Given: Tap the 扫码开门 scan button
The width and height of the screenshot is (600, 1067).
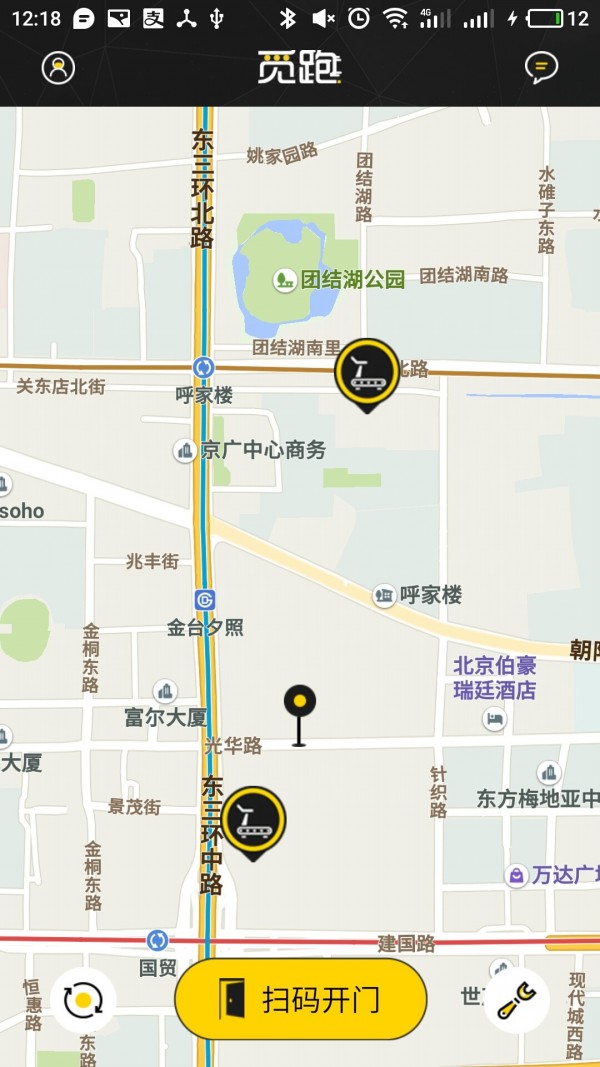Looking at the screenshot, I should click(x=301, y=998).
